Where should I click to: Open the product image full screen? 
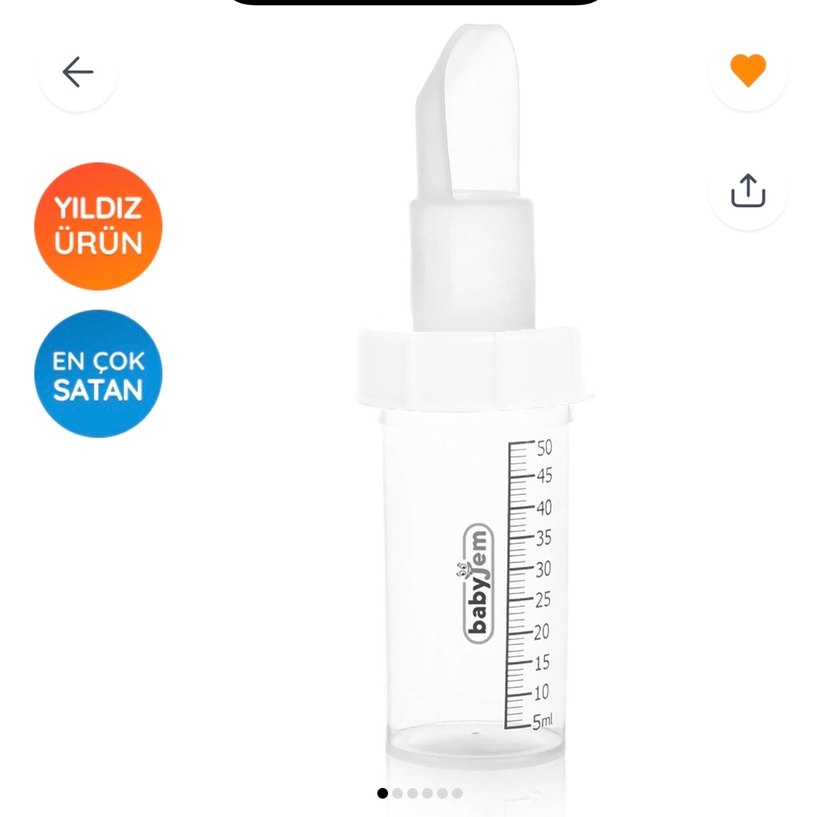[470, 450]
